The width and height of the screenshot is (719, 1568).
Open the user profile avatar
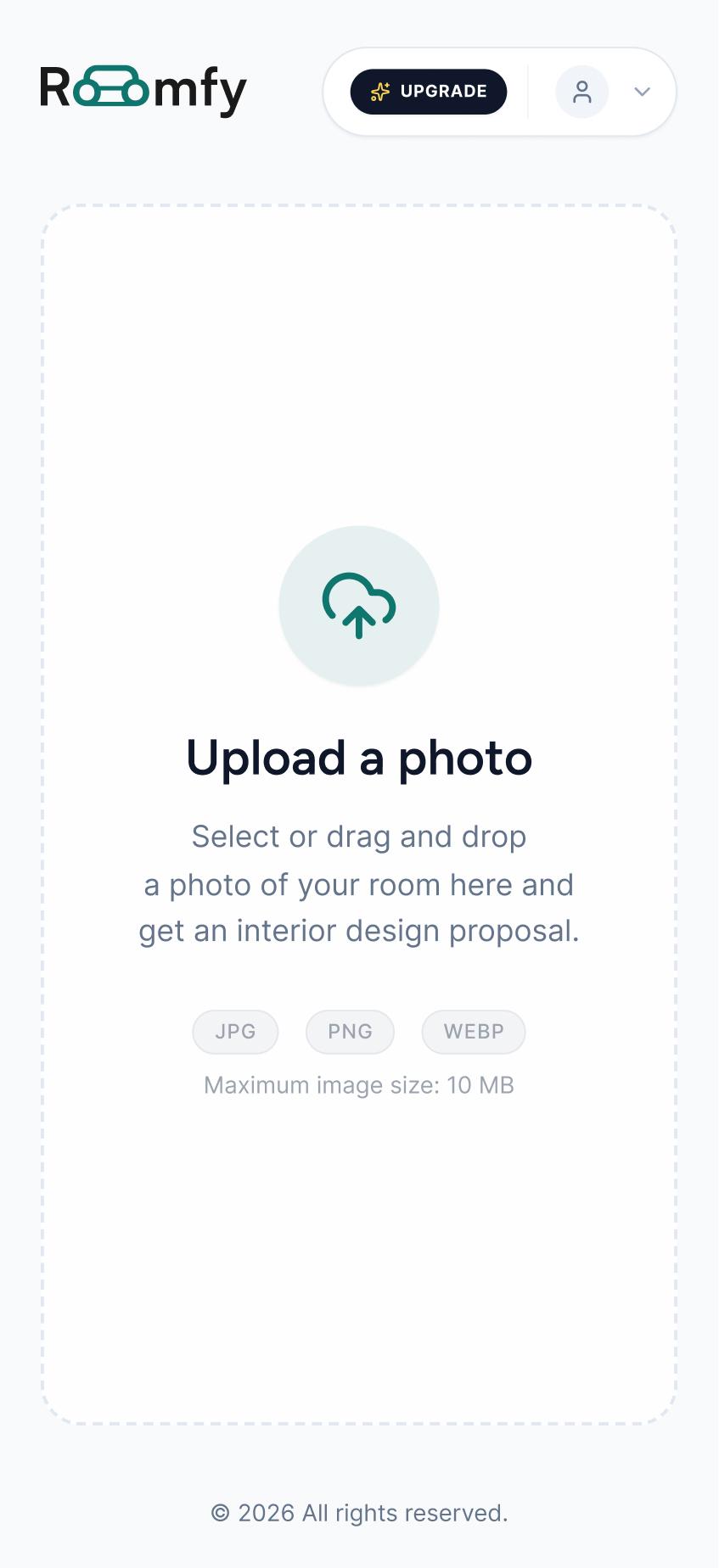click(581, 92)
